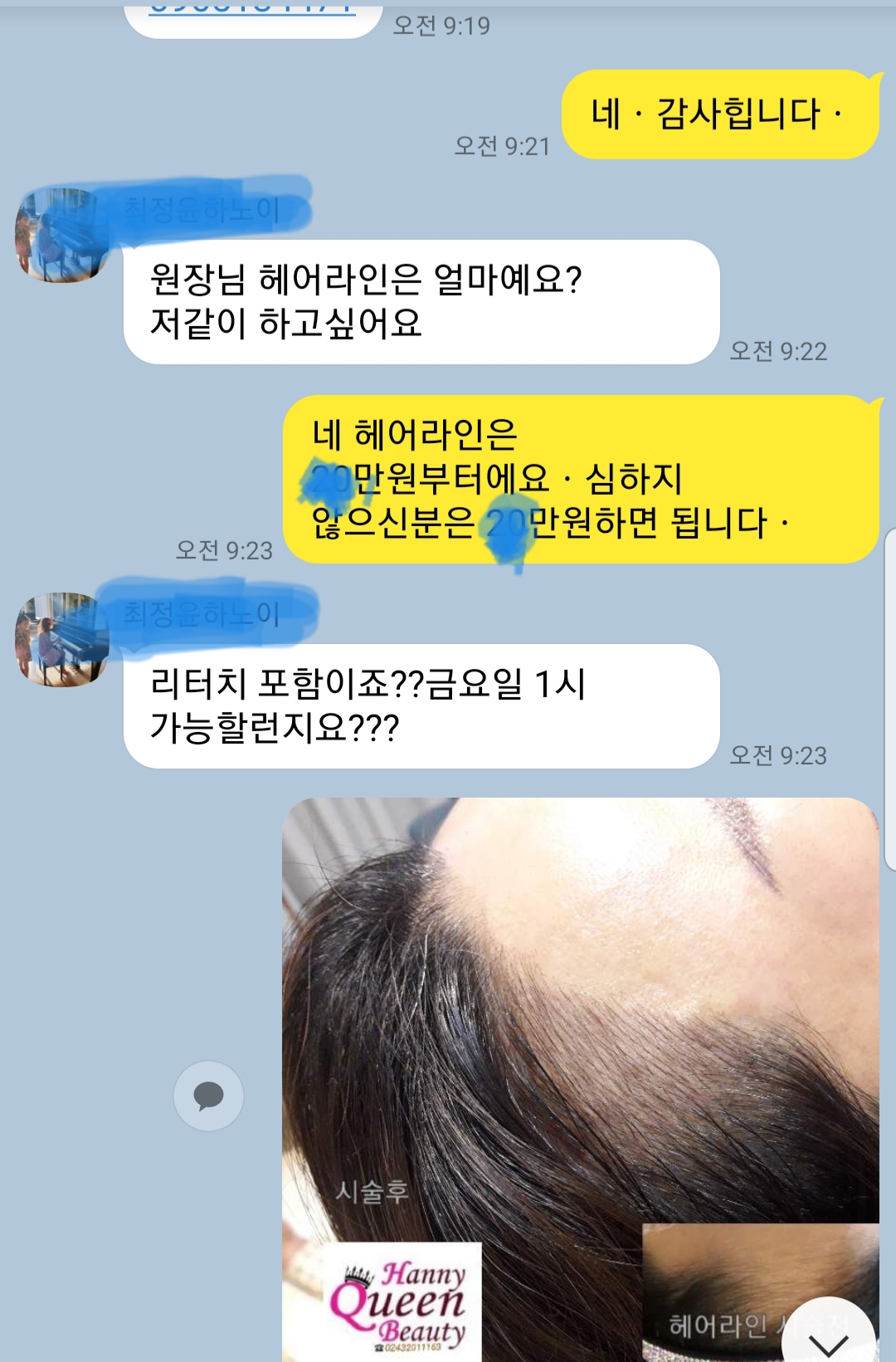Screen dimensions: 896x1362
Task: Tap the speech bubble icon beside the photo
Action: (x=209, y=1096)
